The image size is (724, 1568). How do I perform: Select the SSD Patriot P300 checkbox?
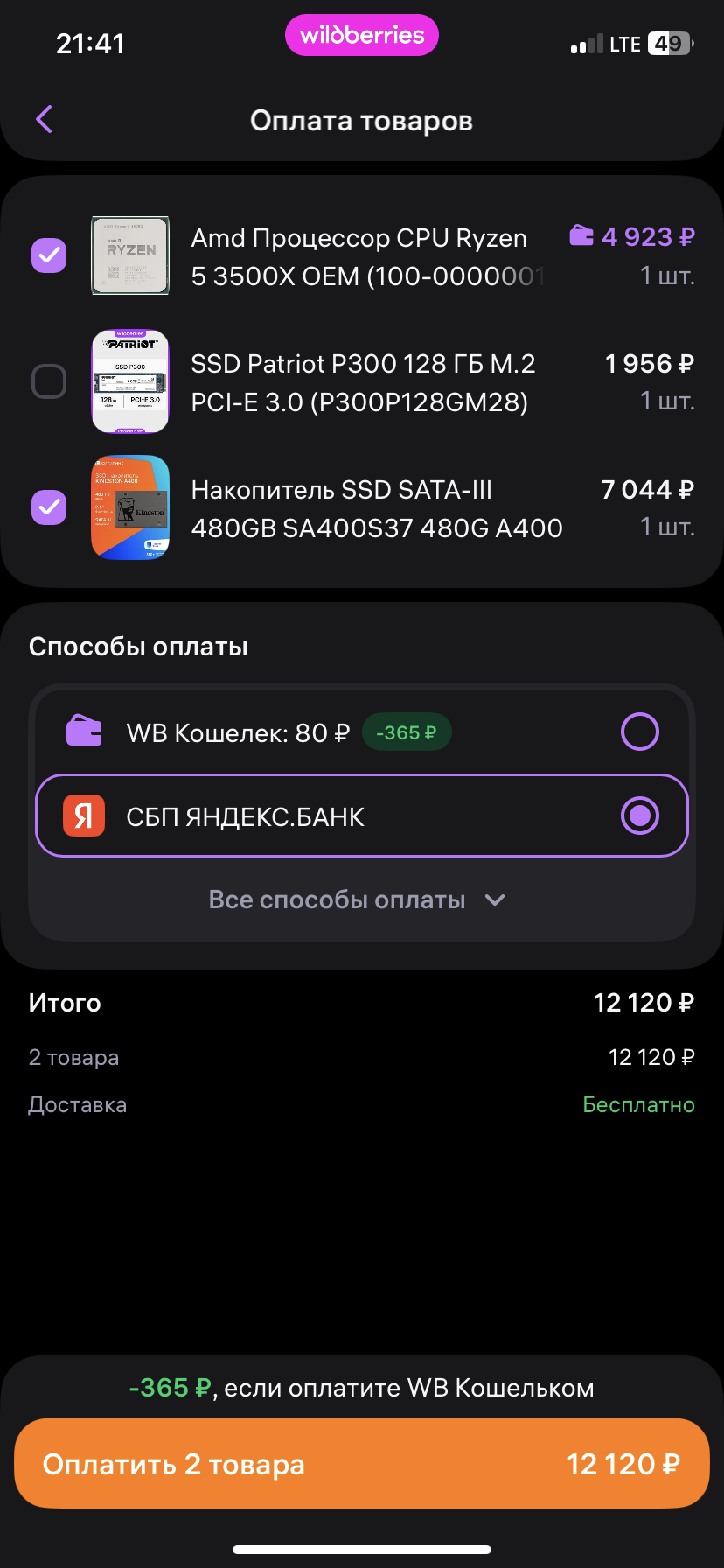49,381
